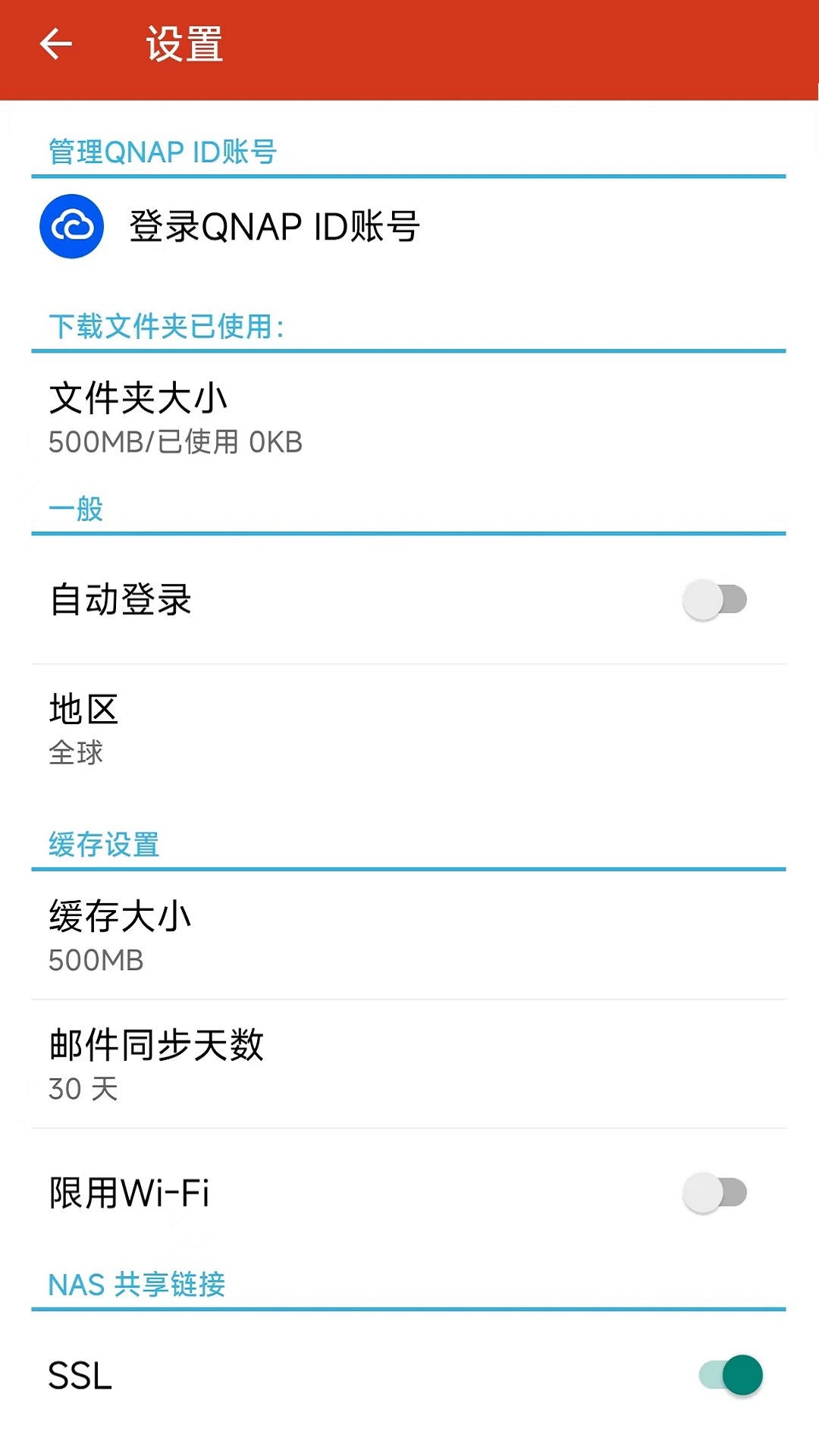This screenshot has width=819, height=1456.
Task: Click the 30 天 subtitle text
Action: click(x=83, y=1089)
